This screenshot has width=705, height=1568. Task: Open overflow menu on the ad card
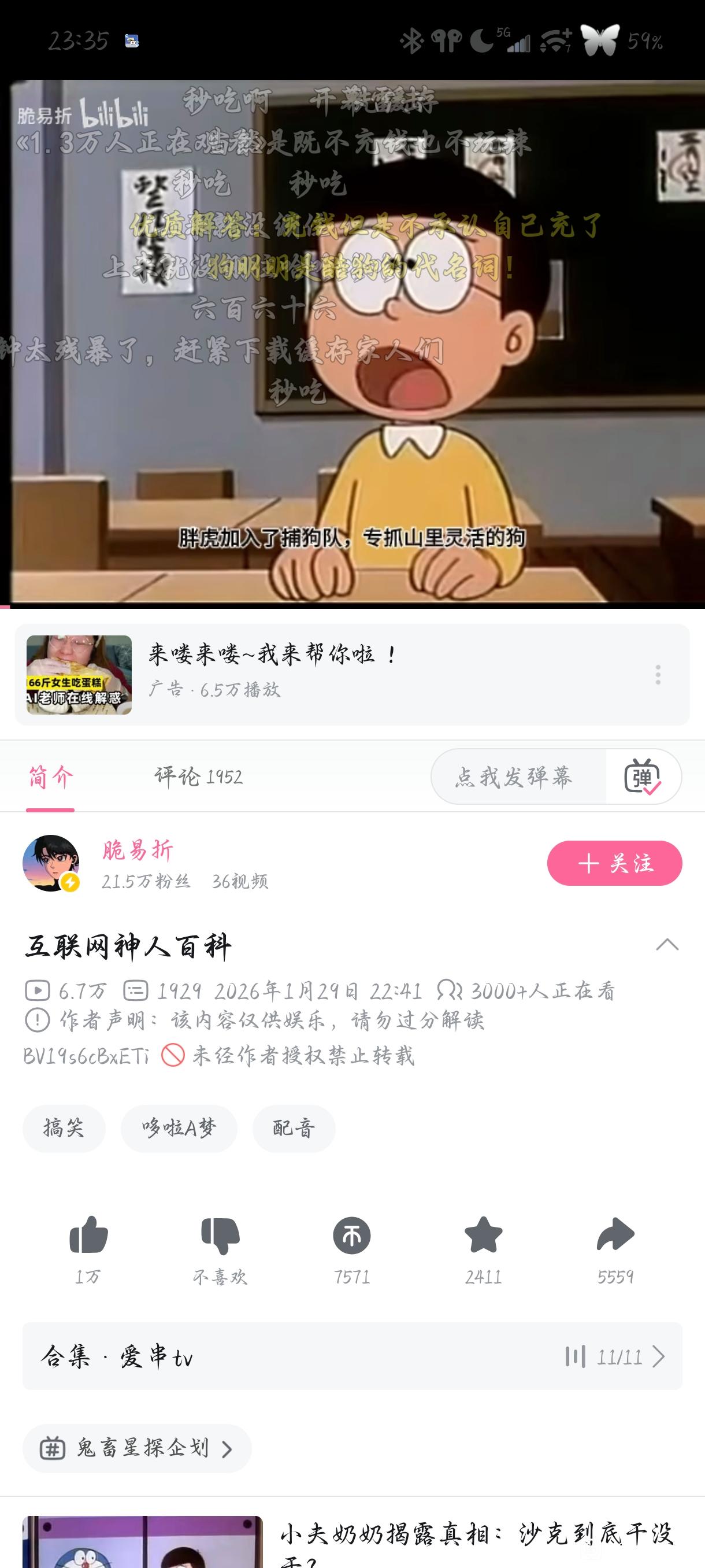tap(658, 674)
